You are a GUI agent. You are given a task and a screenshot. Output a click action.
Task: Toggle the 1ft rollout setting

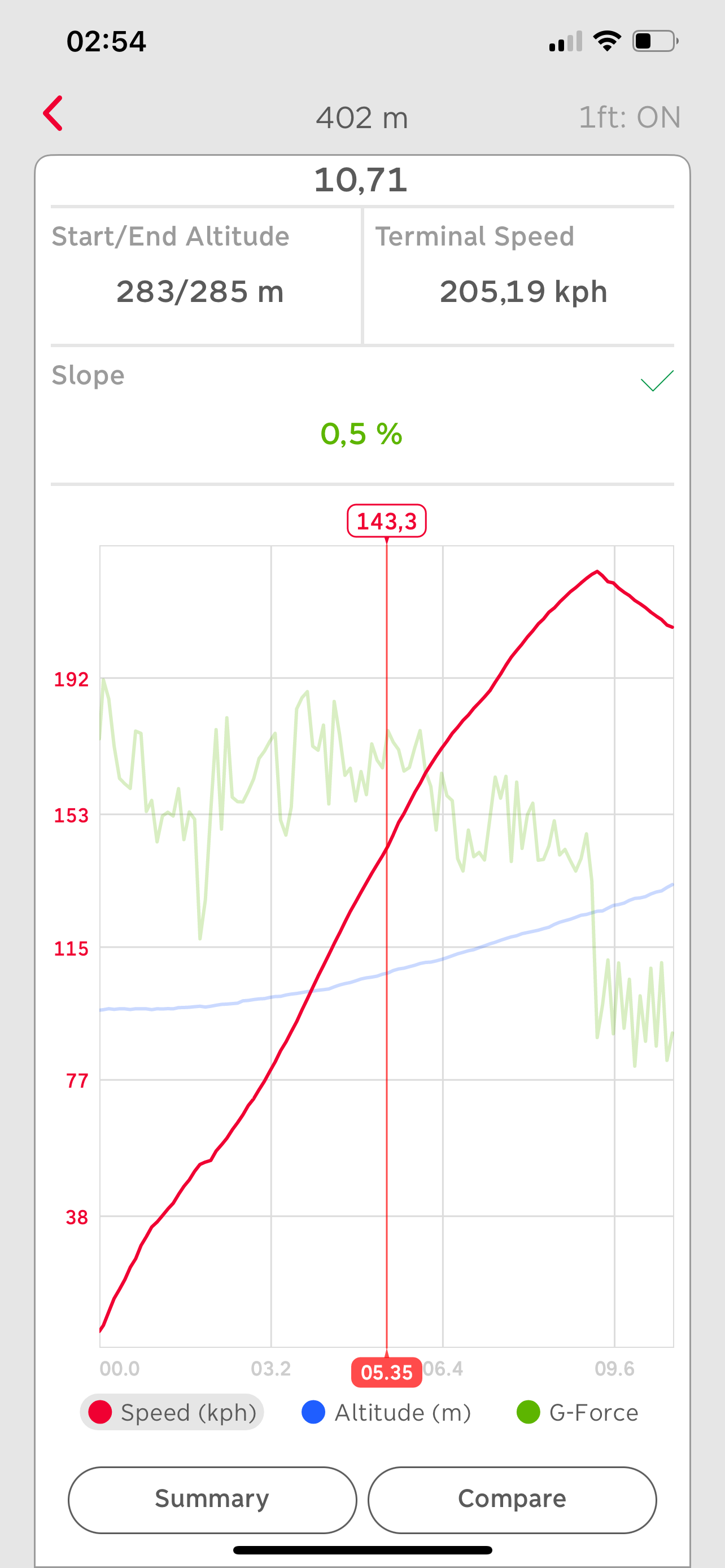pyautogui.click(x=629, y=117)
